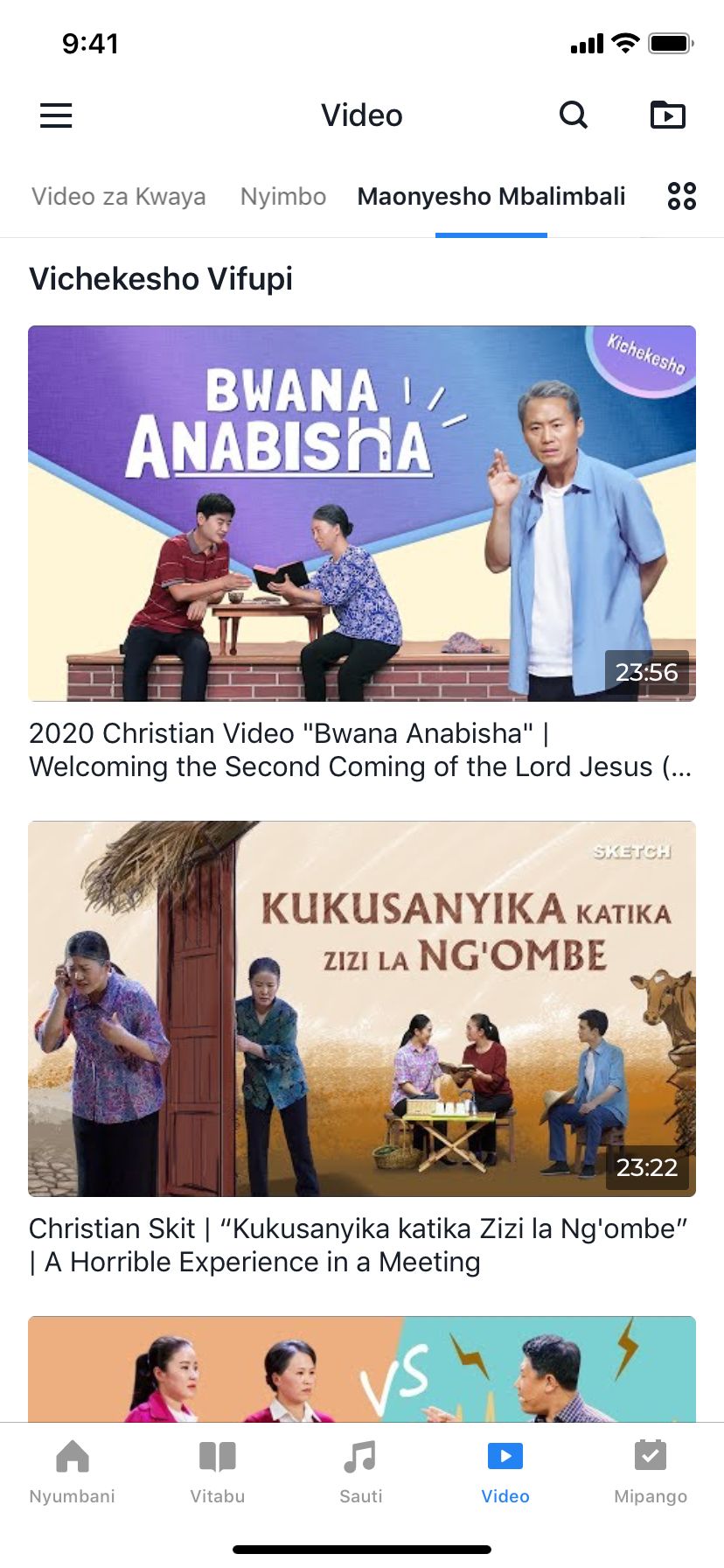Switch to Video za Kwaya tab
This screenshot has height=1568, width=724.
click(119, 197)
